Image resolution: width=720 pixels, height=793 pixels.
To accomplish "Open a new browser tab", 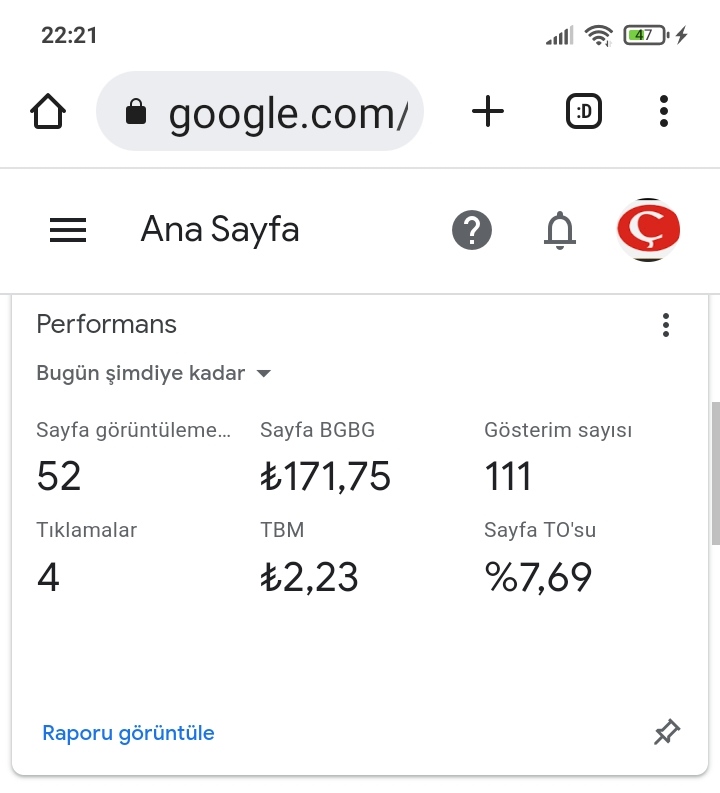I will (488, 111).
